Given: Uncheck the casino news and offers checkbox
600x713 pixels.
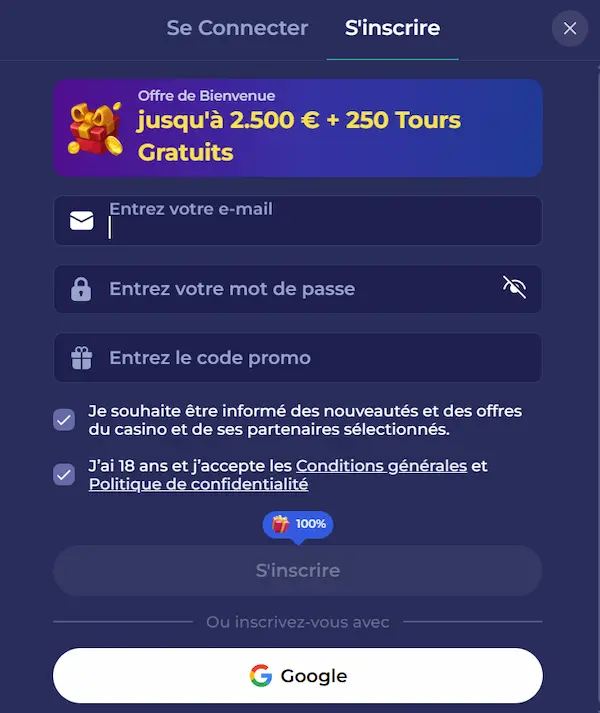Looking at the screenshot, I should click(65, 420).
